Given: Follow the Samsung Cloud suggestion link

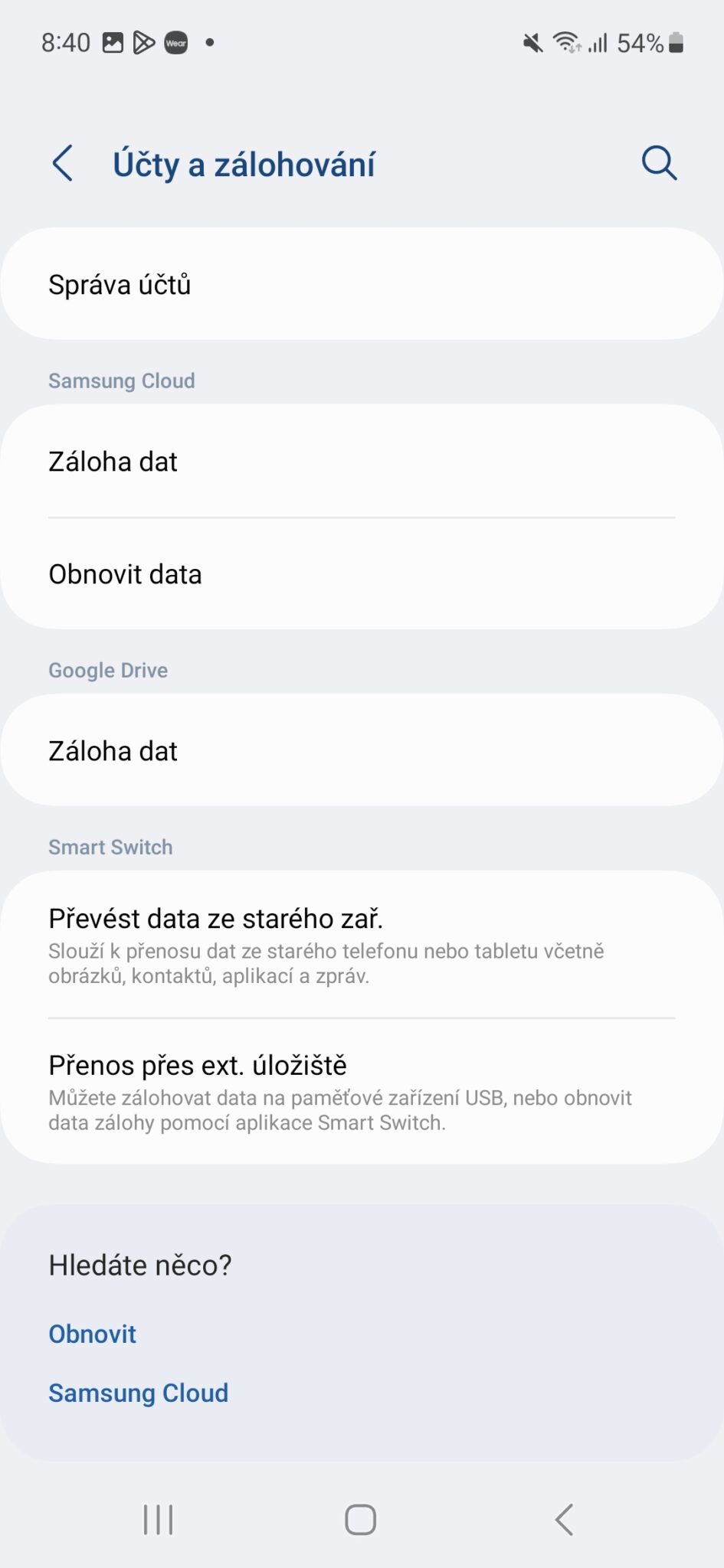Looking at the screenshot, I should (x=139, y=1393).
